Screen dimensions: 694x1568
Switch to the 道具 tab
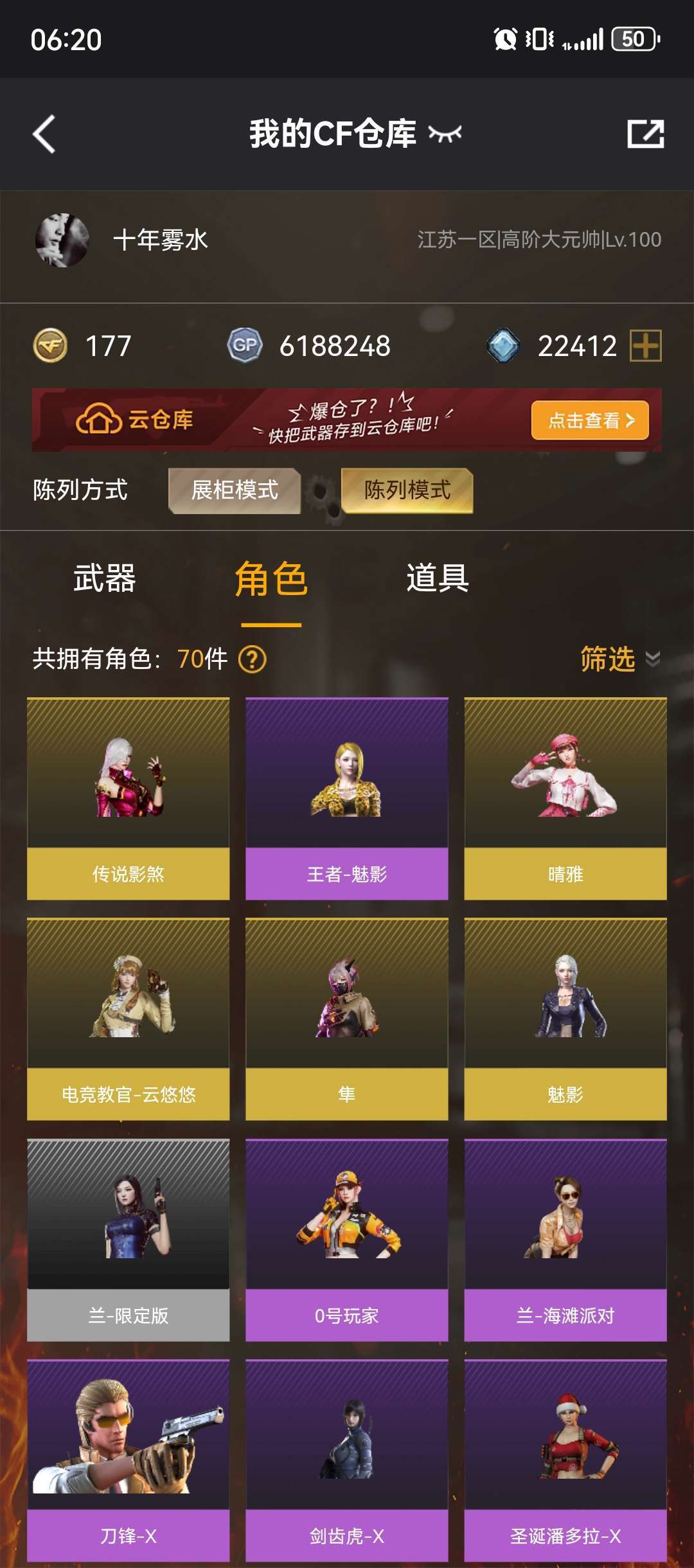(x=438, y=578)
